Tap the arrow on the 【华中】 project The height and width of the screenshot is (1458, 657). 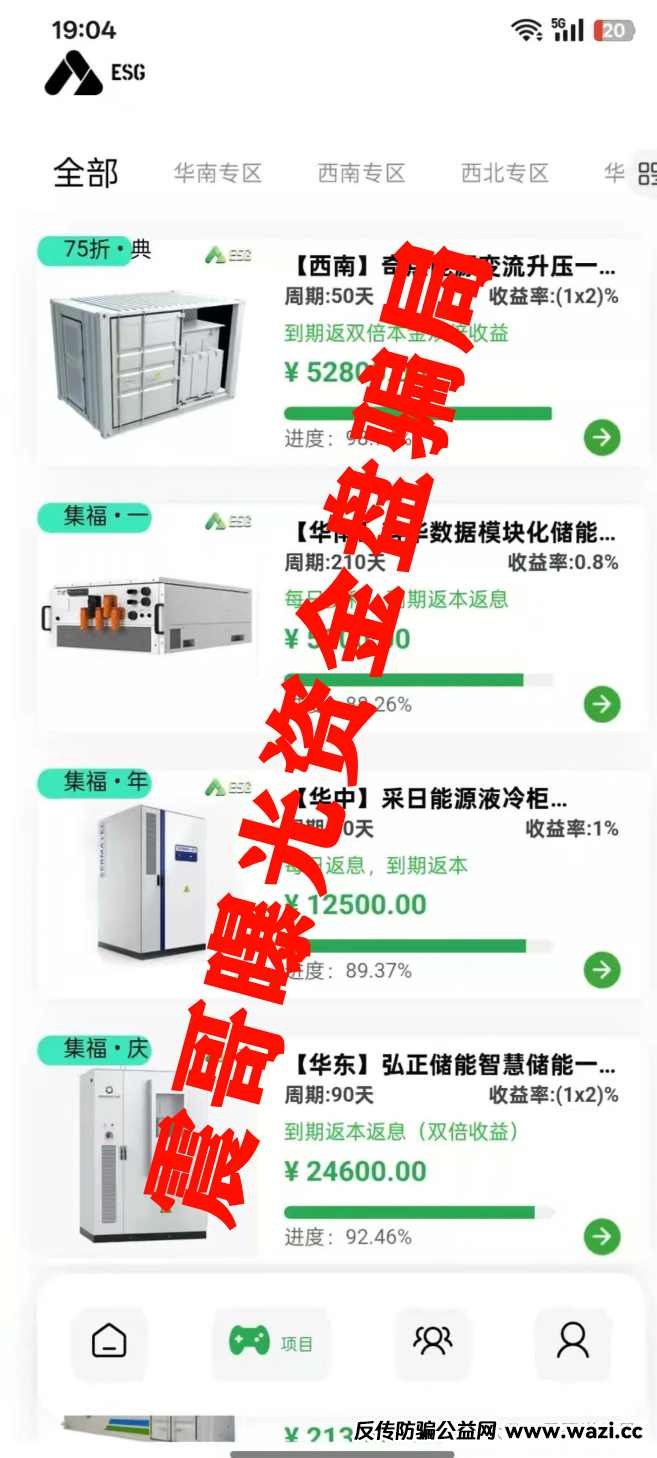click(602, 970)
